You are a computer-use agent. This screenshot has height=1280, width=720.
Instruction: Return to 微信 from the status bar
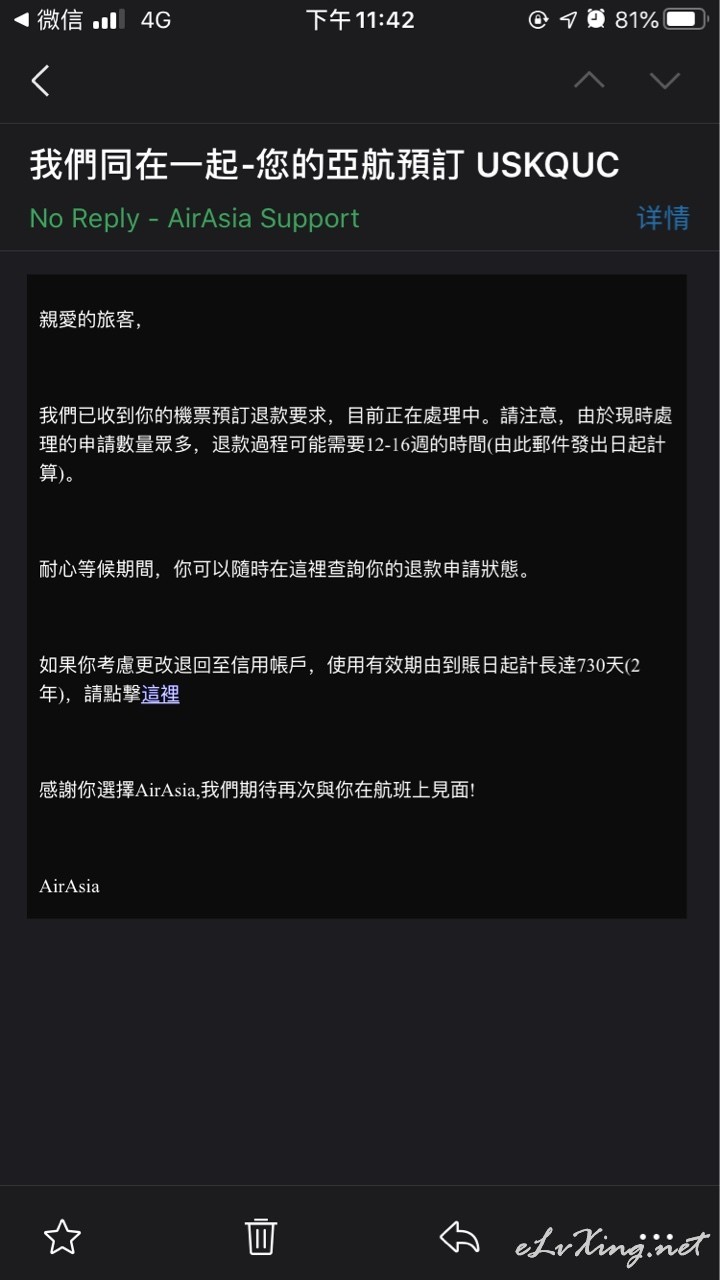click(48, 19)
